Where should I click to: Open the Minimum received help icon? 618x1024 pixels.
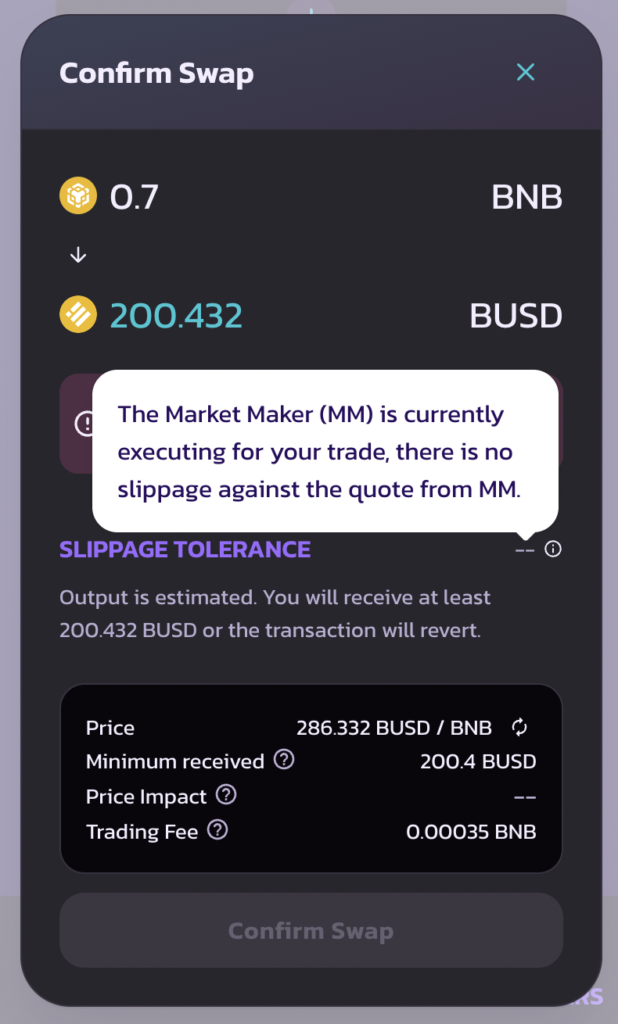[x=284, y=760]
